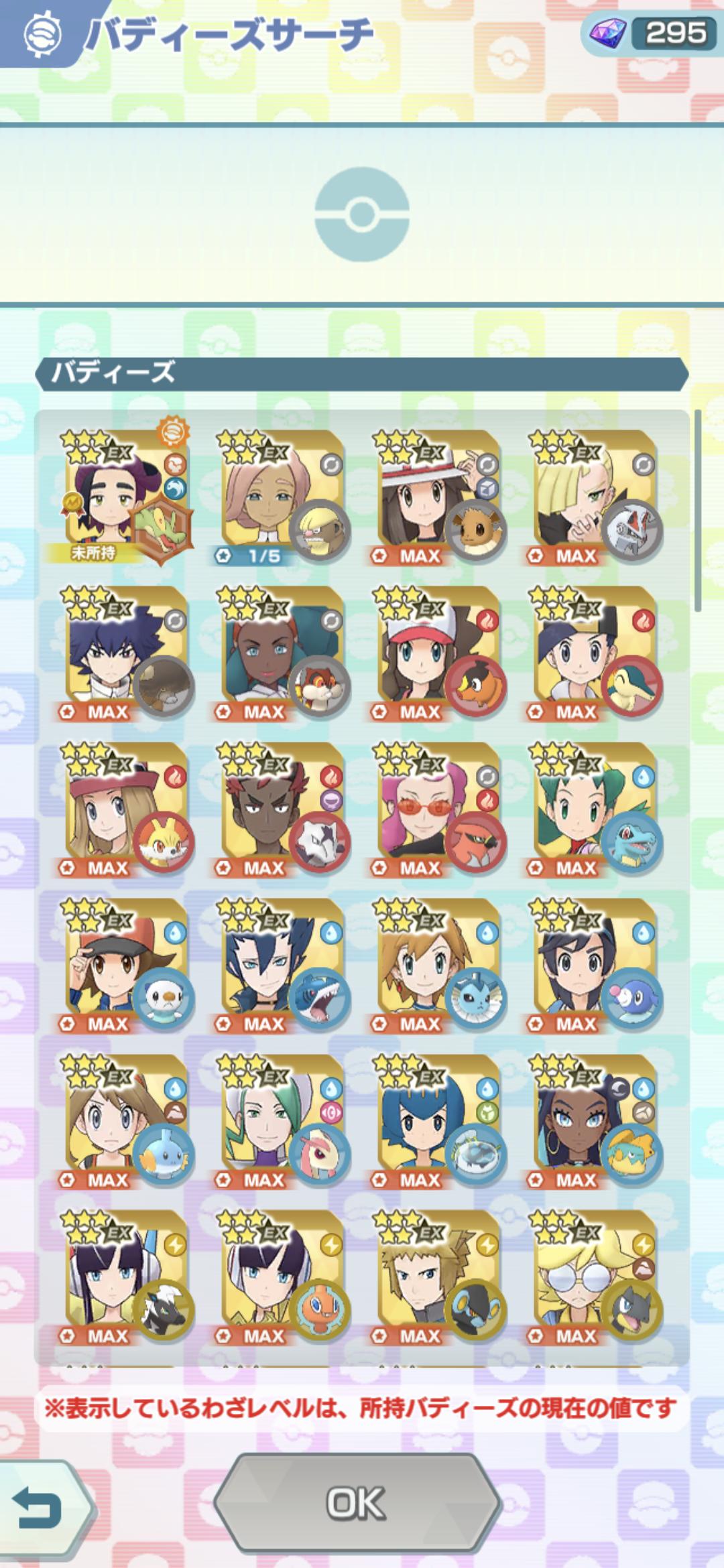Image resolution: width=724 pixels, height=1568 pixels.
Task: Pick the sync pair with Milotic
Action: (x=282, y=1122)
